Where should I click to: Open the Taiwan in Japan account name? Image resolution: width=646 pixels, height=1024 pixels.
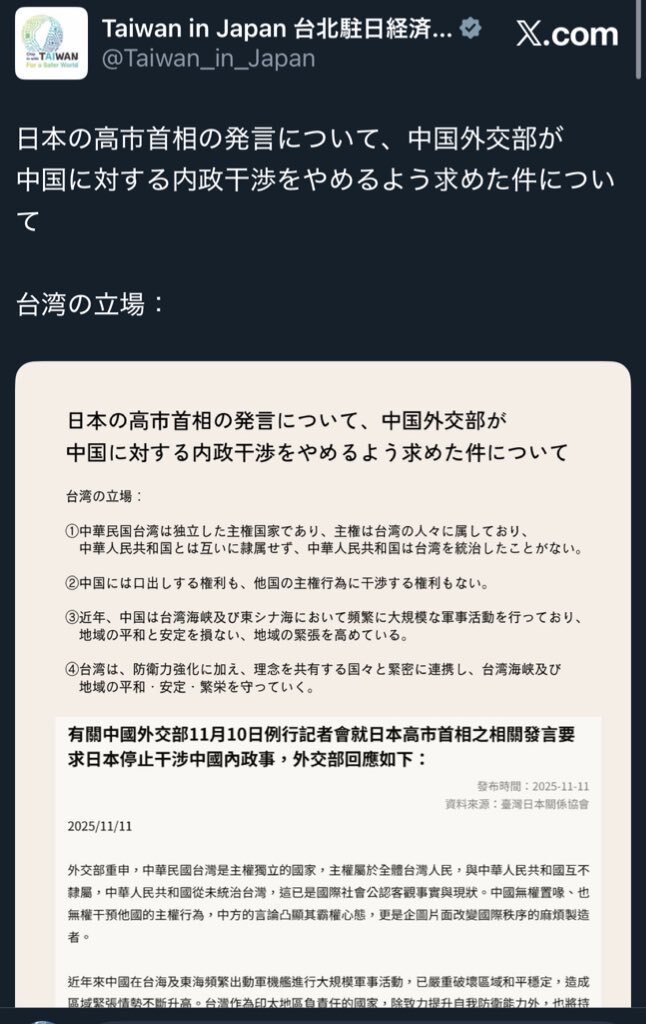pyautogui.click(x=277, y=29)
